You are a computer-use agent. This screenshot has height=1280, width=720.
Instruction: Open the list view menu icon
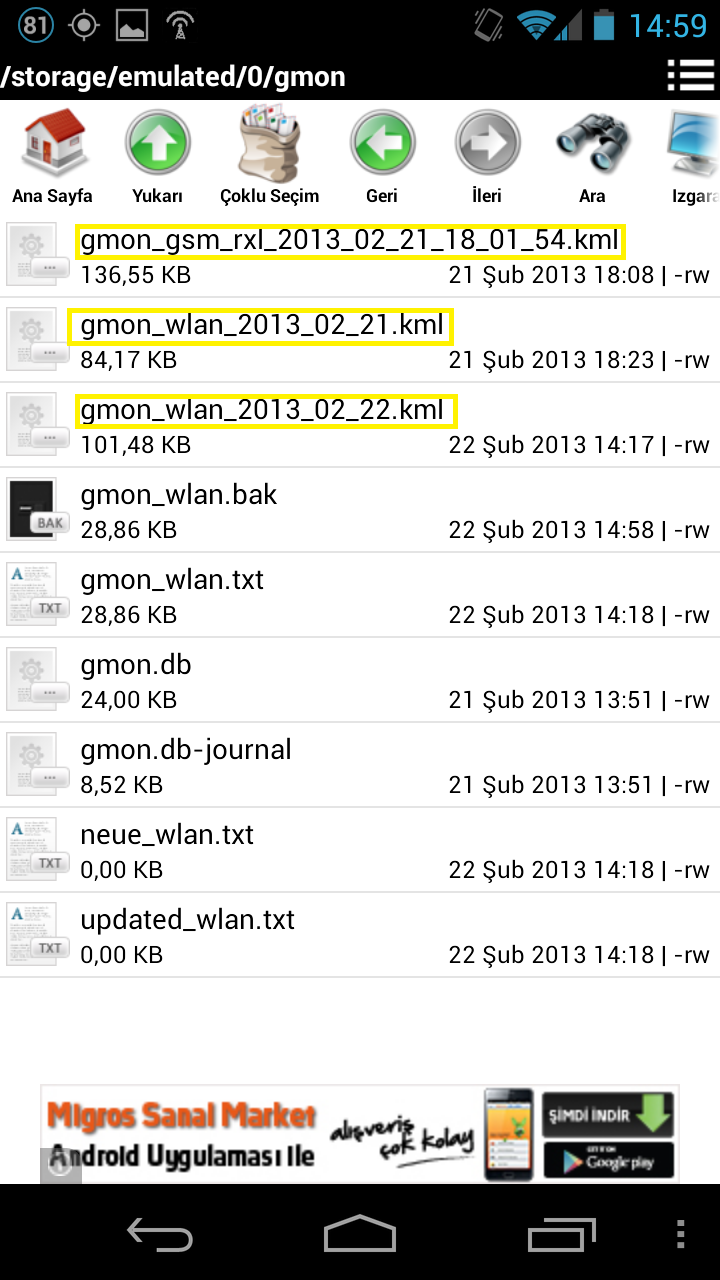[690, 76]
